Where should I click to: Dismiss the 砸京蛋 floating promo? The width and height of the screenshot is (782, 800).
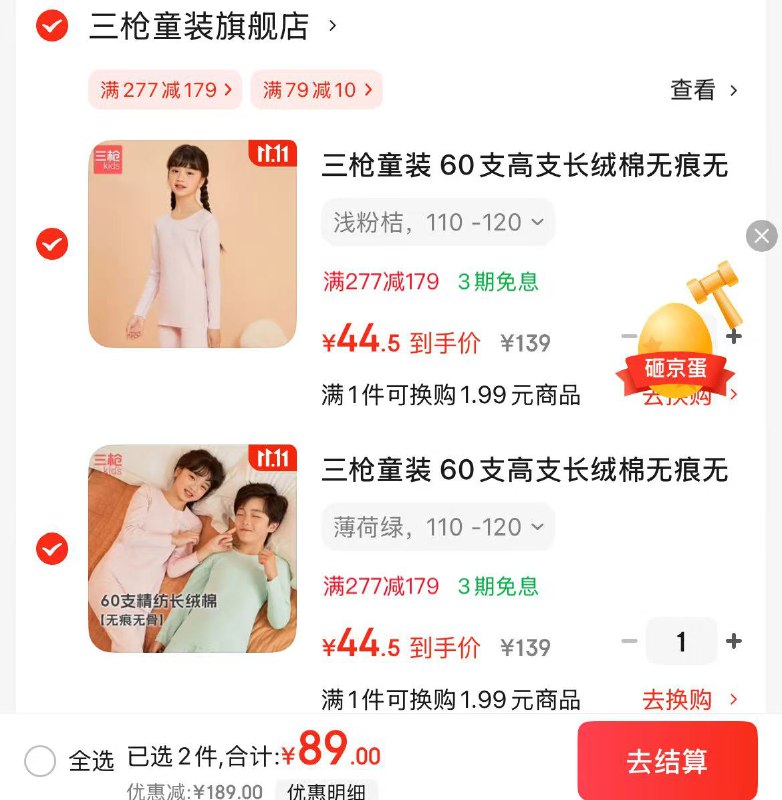(x=762, y=236)
